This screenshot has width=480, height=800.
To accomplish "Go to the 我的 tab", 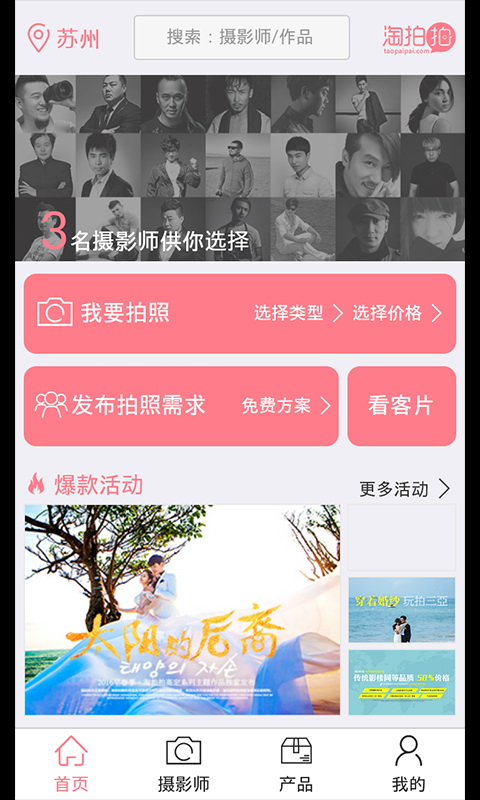I will (x=408, y=764).
